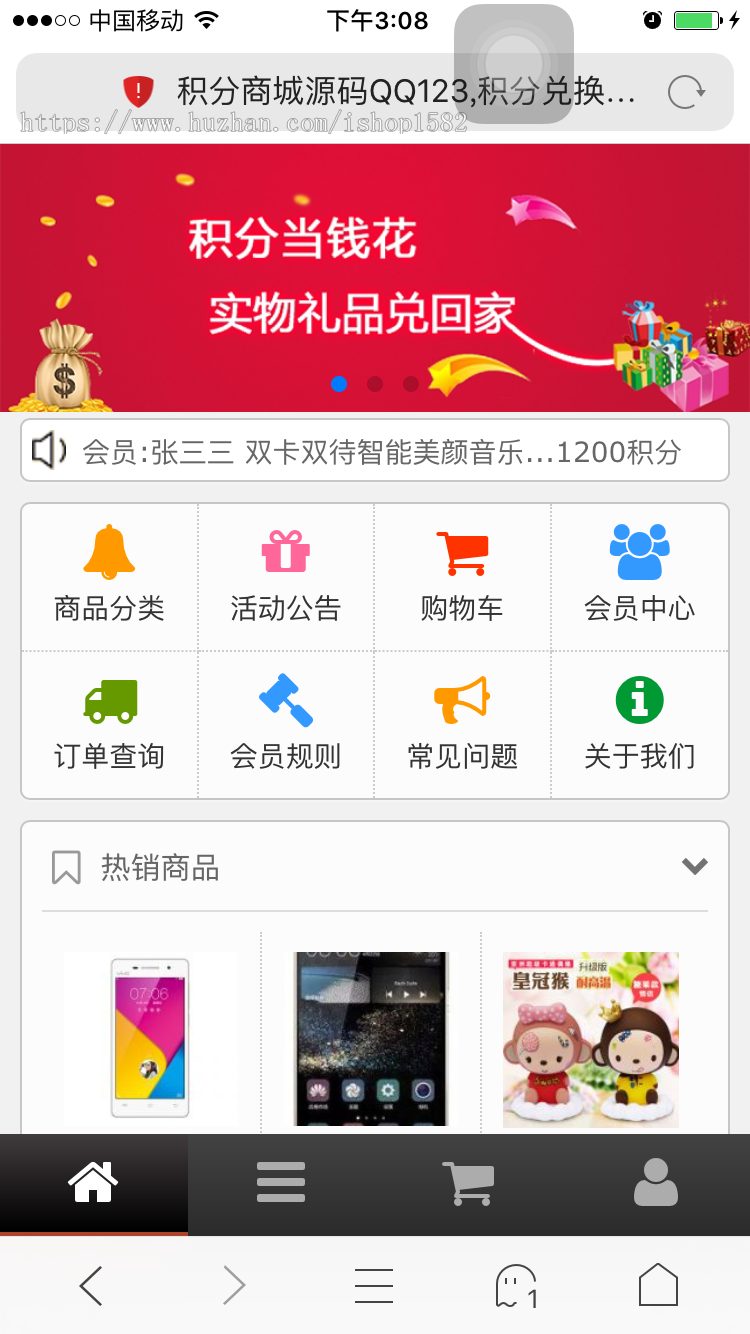Open the vivo phone product thumbnail
The height and width of the screenshot is (1334, 750).
click(x=150, y=1038)
